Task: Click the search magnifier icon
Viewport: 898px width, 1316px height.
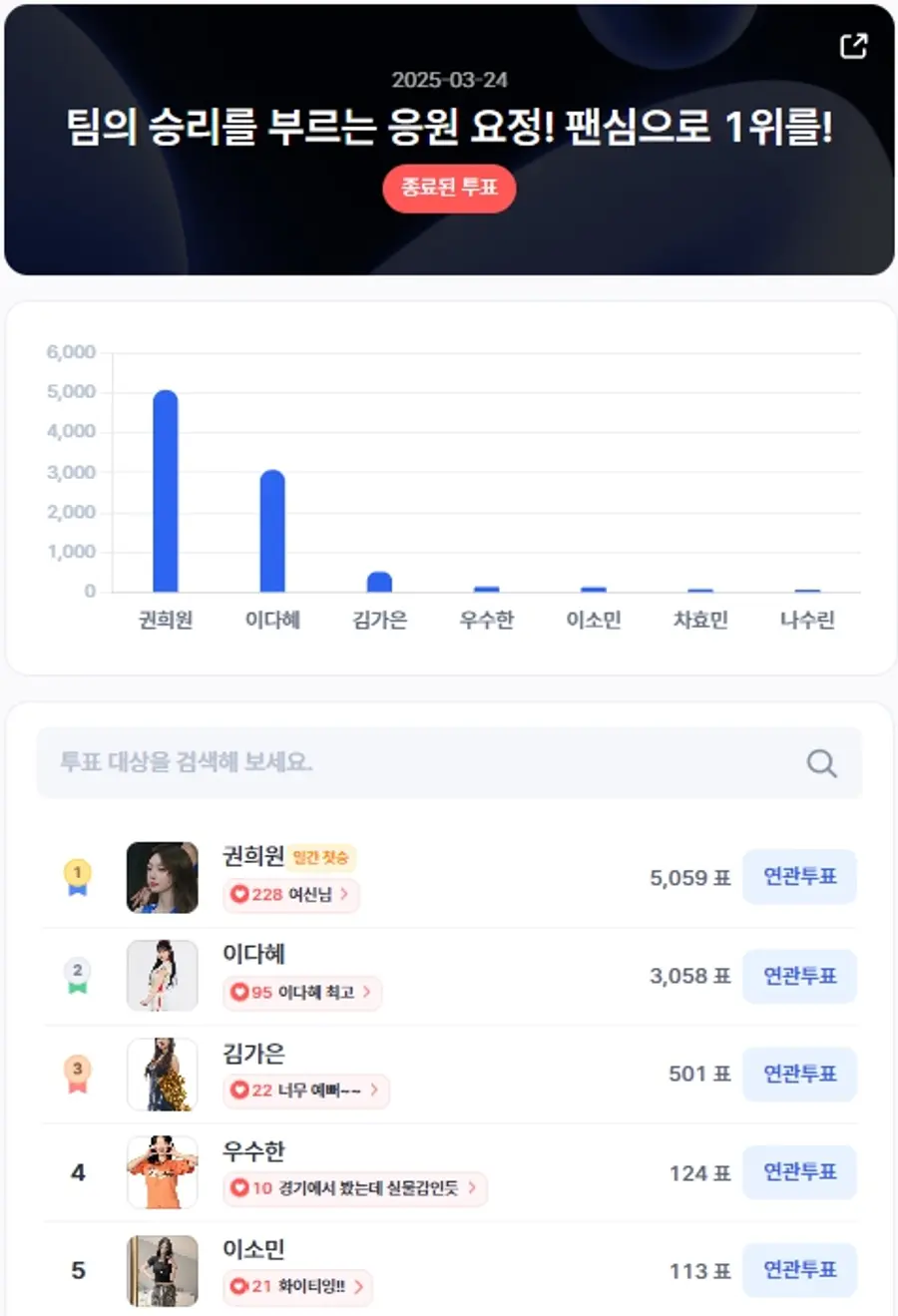Action: pyautogui.click(x=820, y=763)
